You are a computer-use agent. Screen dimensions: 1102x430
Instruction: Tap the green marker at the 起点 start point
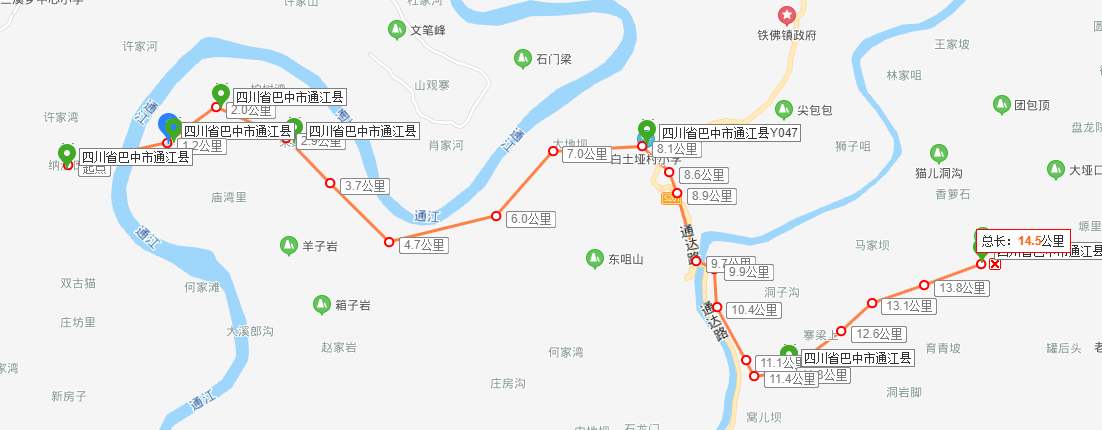(x=67, y=154)
